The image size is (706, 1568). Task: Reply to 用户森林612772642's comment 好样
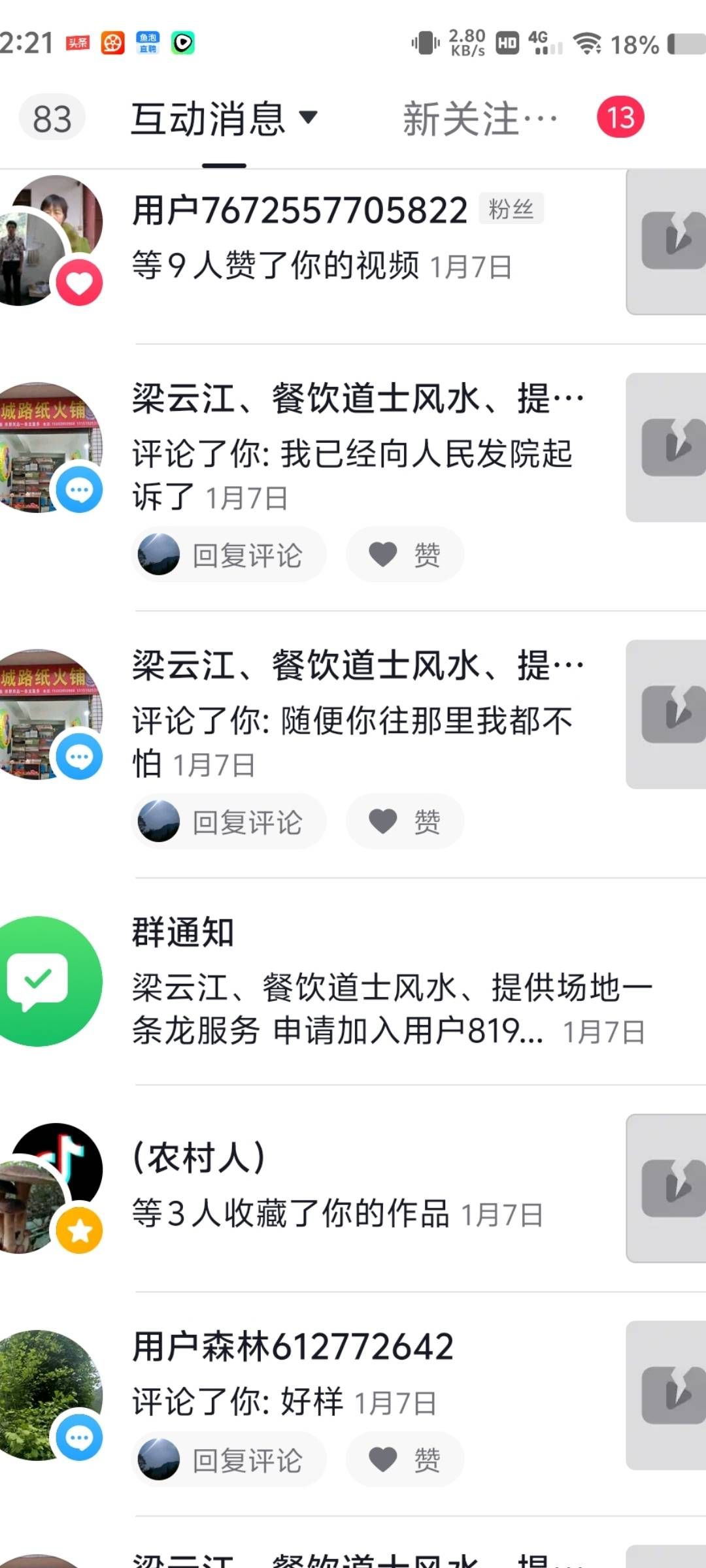[229, 1460]
